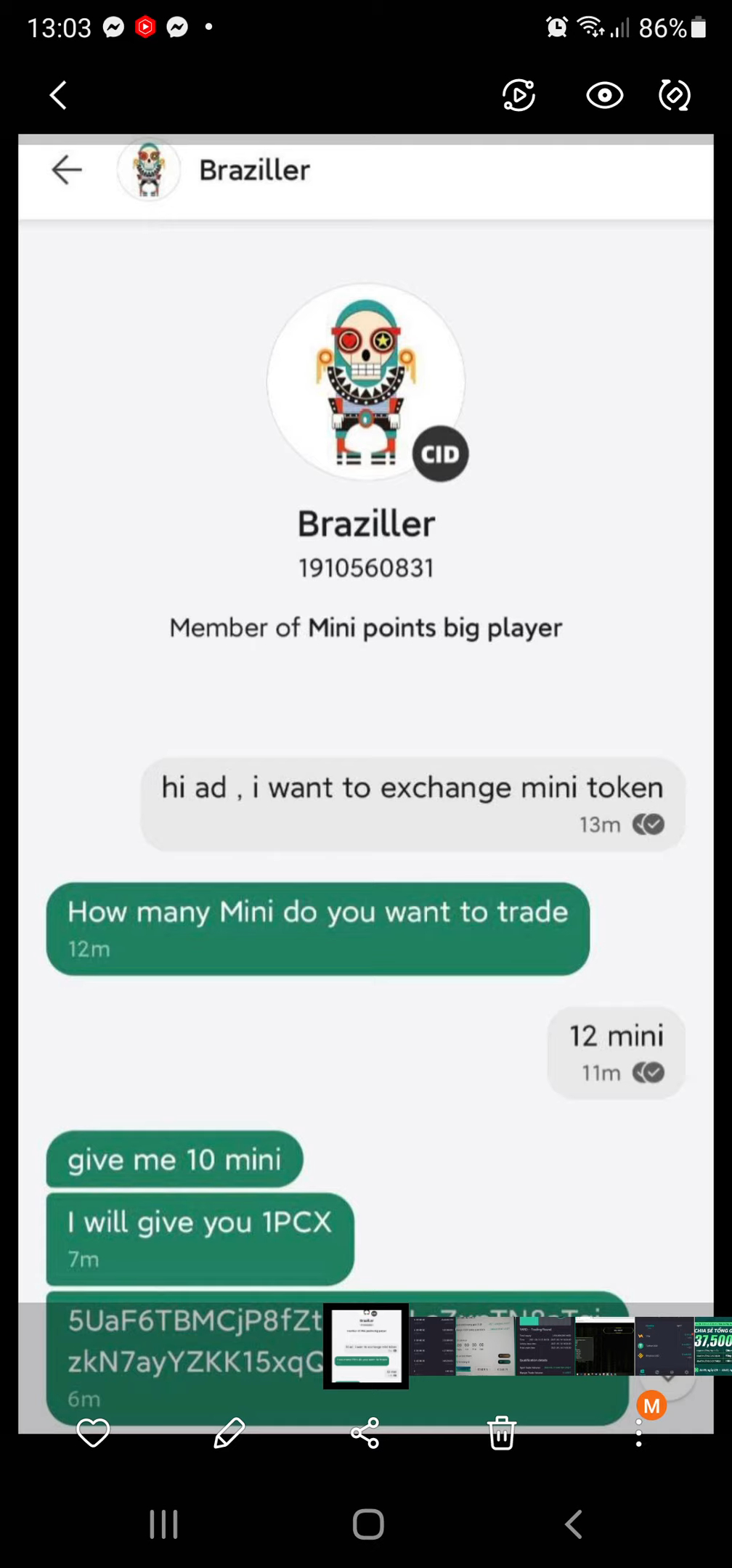Open the Trading Round screenshot thumbnail
Image resolution: width=732 pixels, height=1568 pixels.
pos(545,1346)
